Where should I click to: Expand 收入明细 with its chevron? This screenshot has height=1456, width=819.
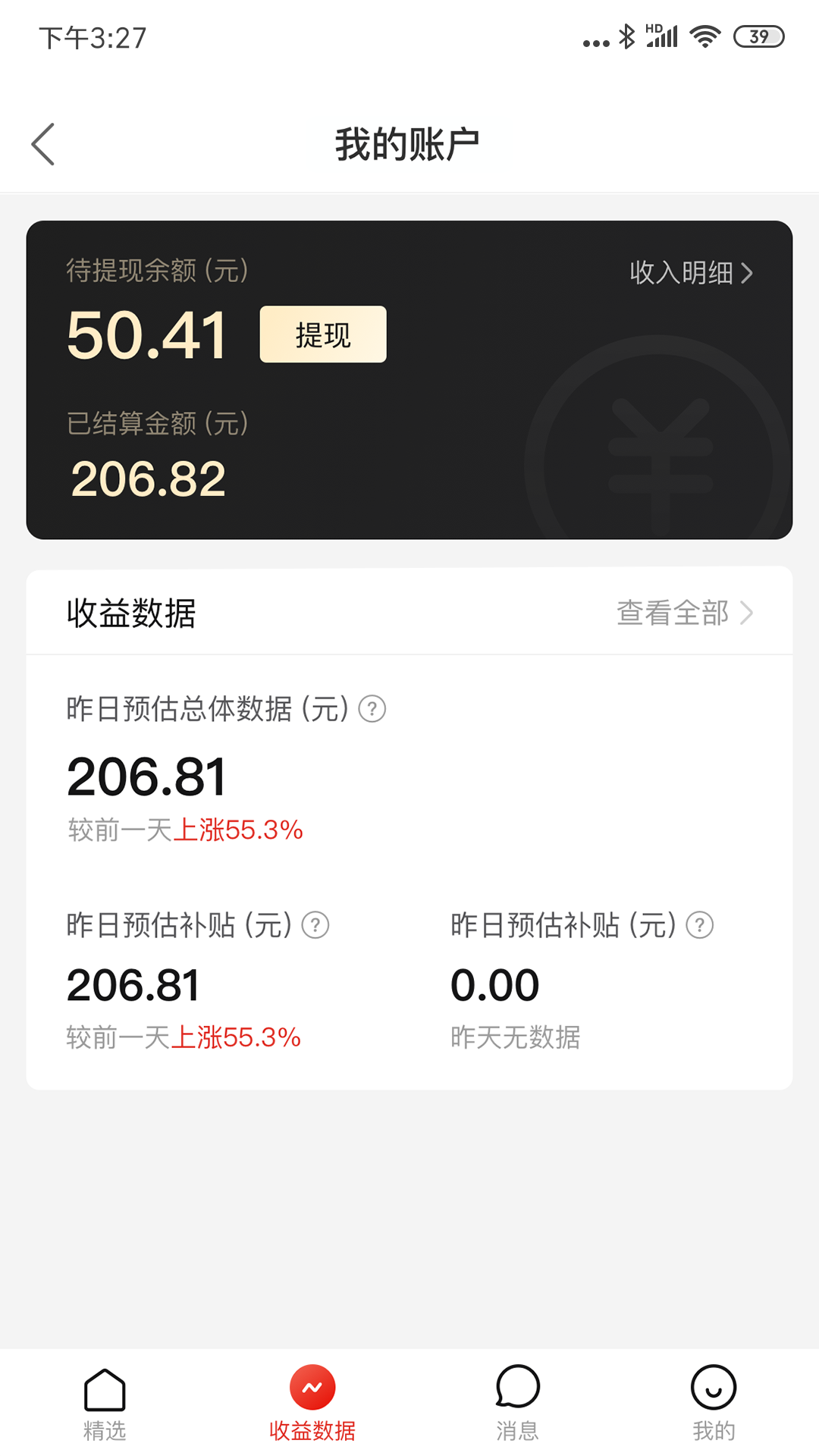pos(690,275)
